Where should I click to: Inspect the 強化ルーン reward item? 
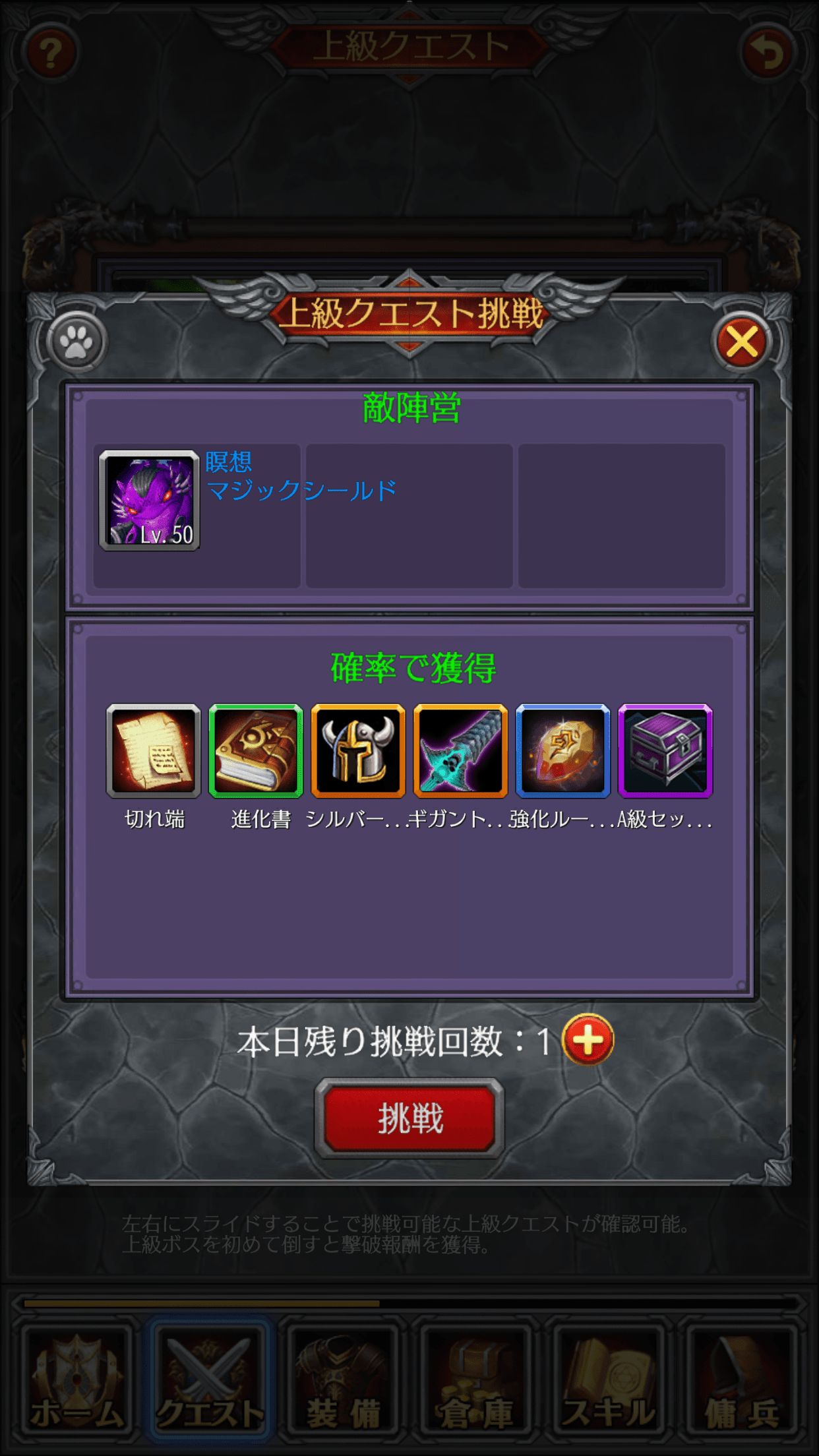562,751
